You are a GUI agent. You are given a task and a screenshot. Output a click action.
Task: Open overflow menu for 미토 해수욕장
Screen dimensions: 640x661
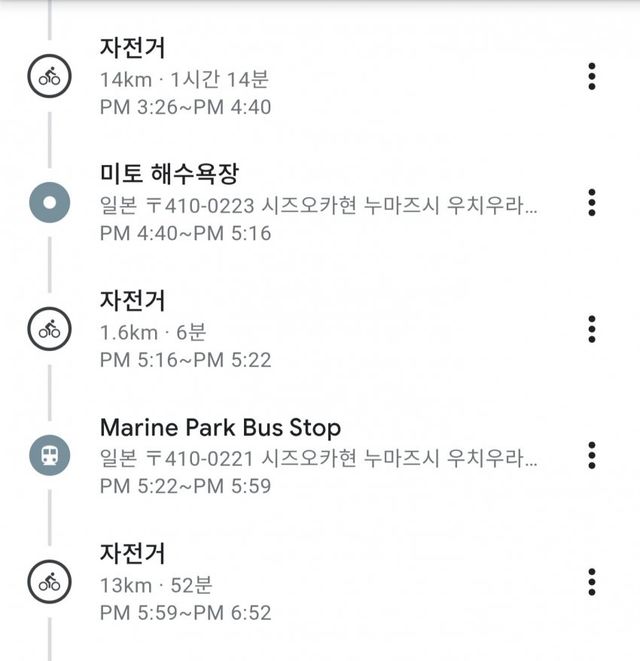pos(592,202)
